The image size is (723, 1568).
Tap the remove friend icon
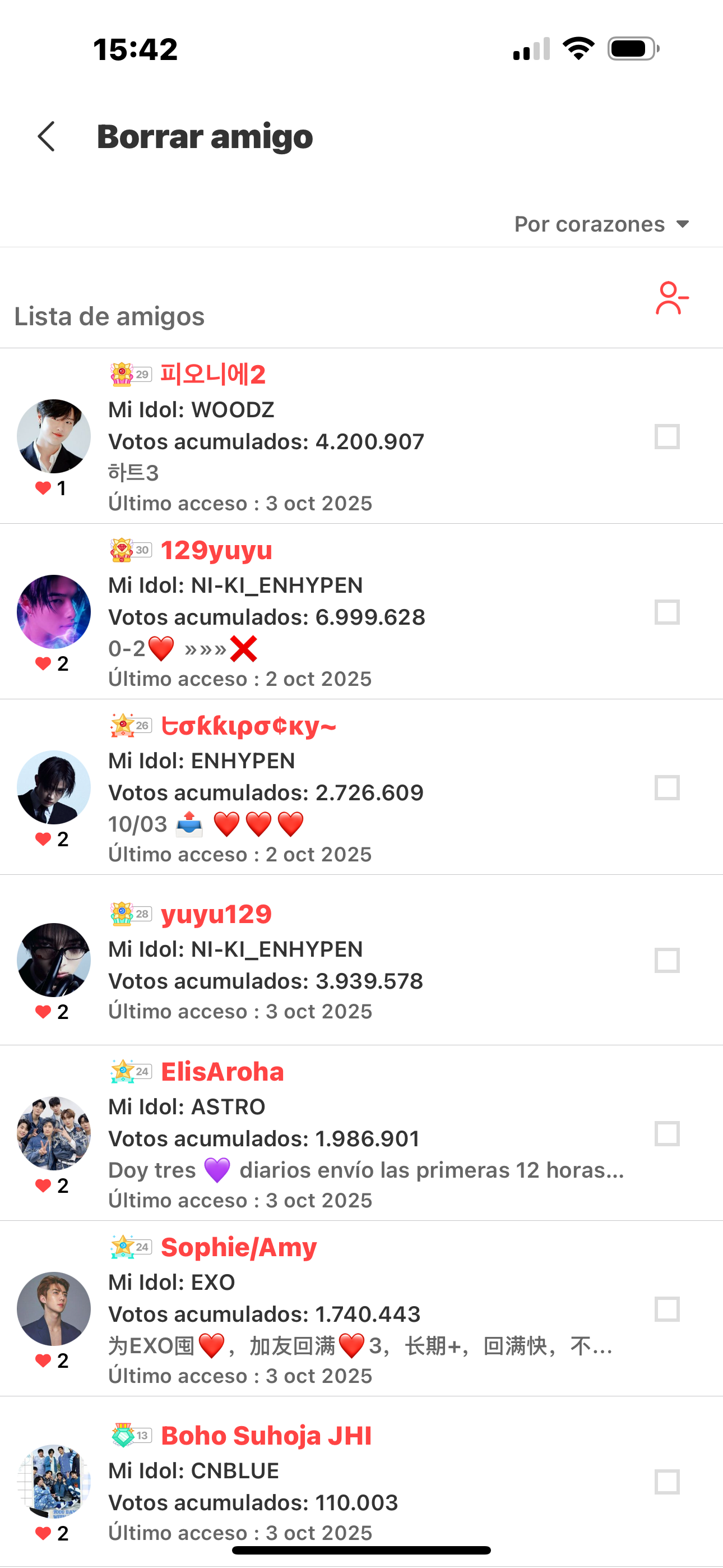[x=671, y=298]
